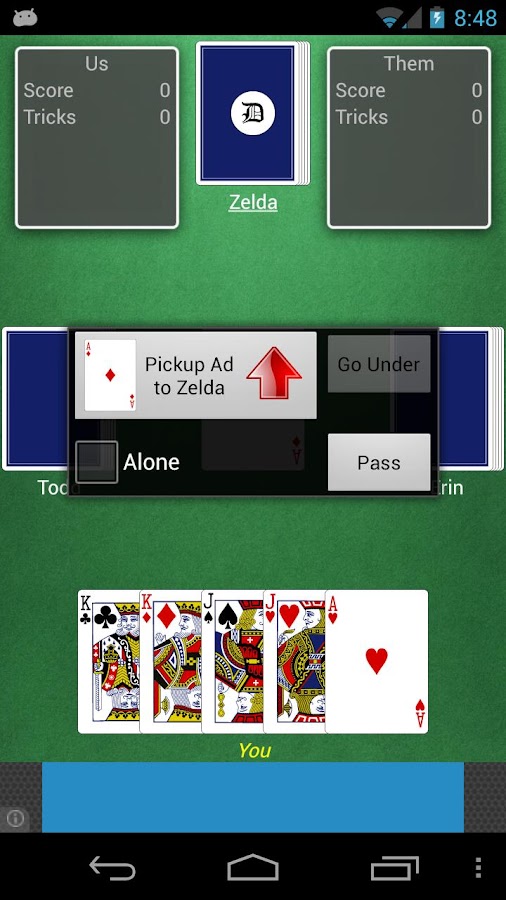Open the info icon on ad banner
The image size is (506, 900).
pos(15,818)
